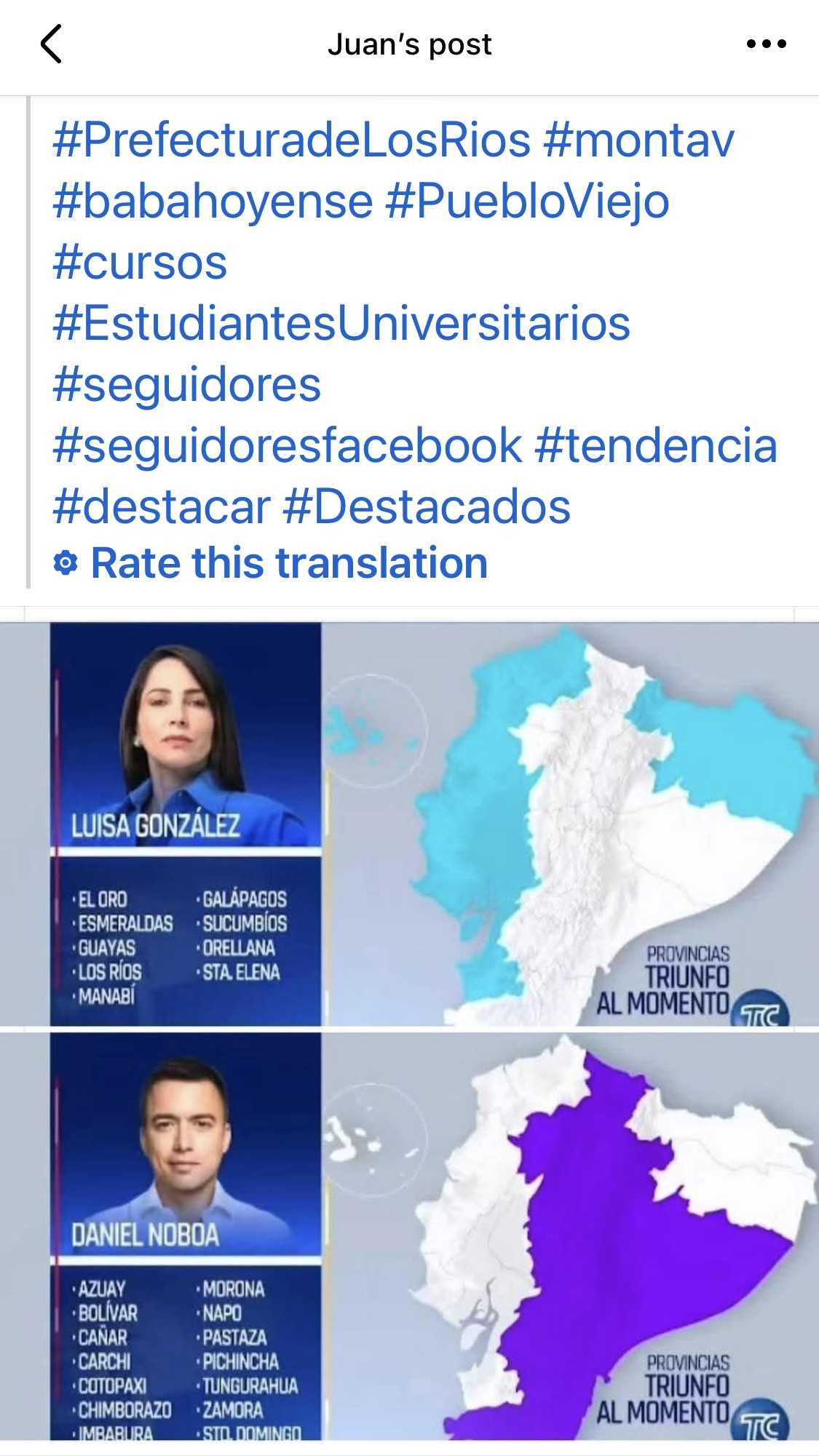
Task: Open the #destacar hashtag
Action: tap(162, 507)
